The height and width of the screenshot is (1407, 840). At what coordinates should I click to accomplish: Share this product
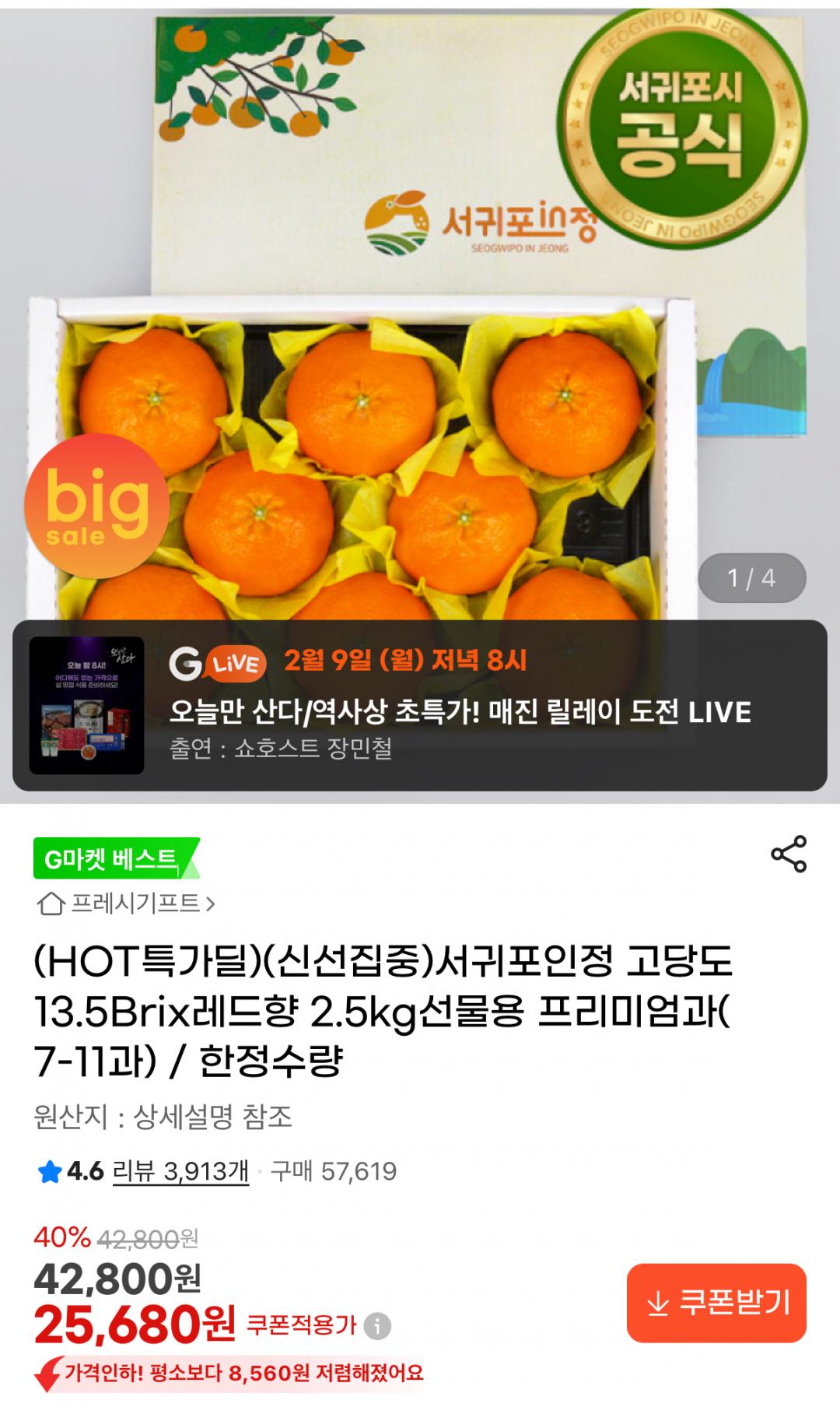[789, 854]
